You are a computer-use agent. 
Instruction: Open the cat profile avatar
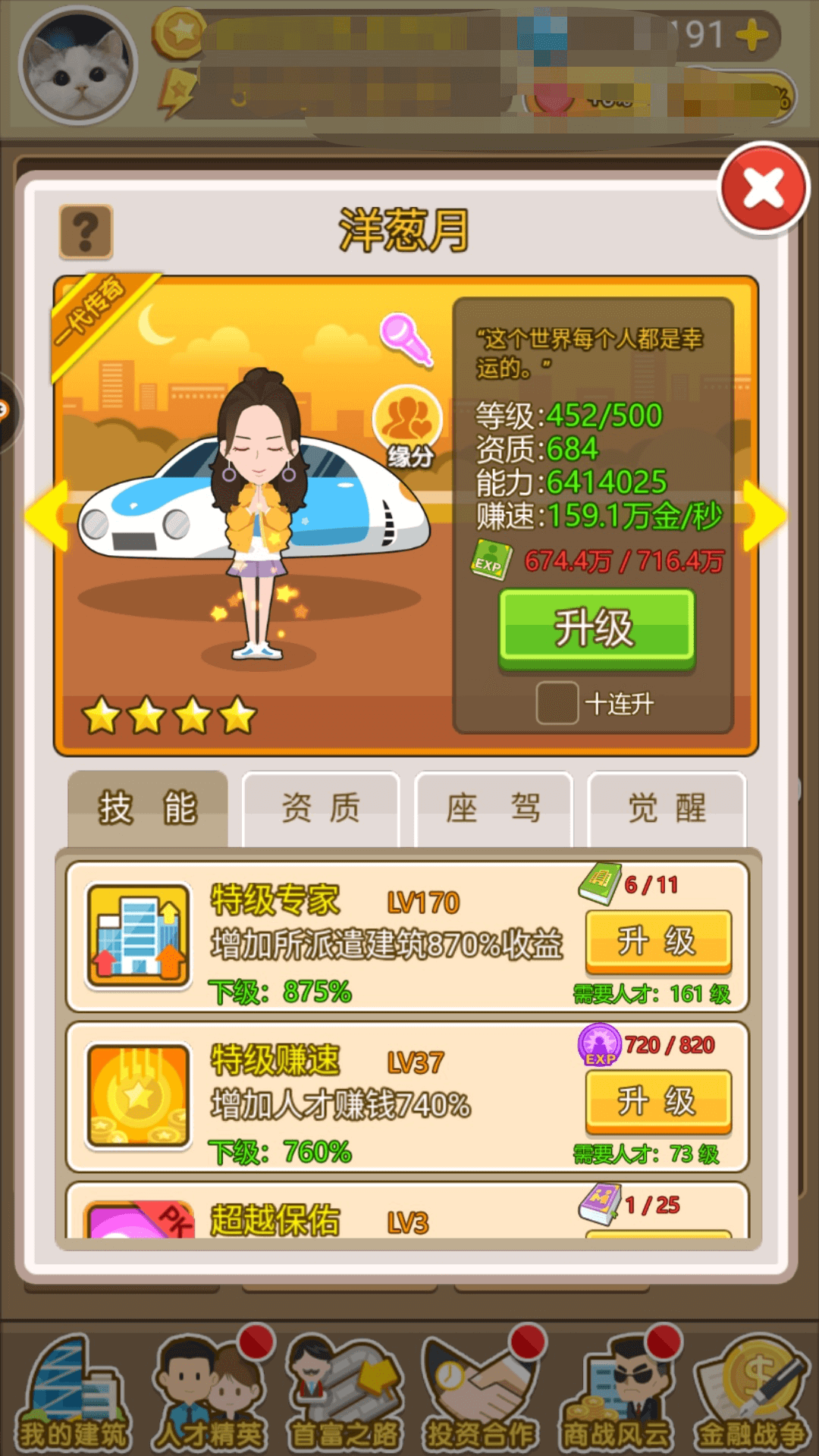point(77,65)
